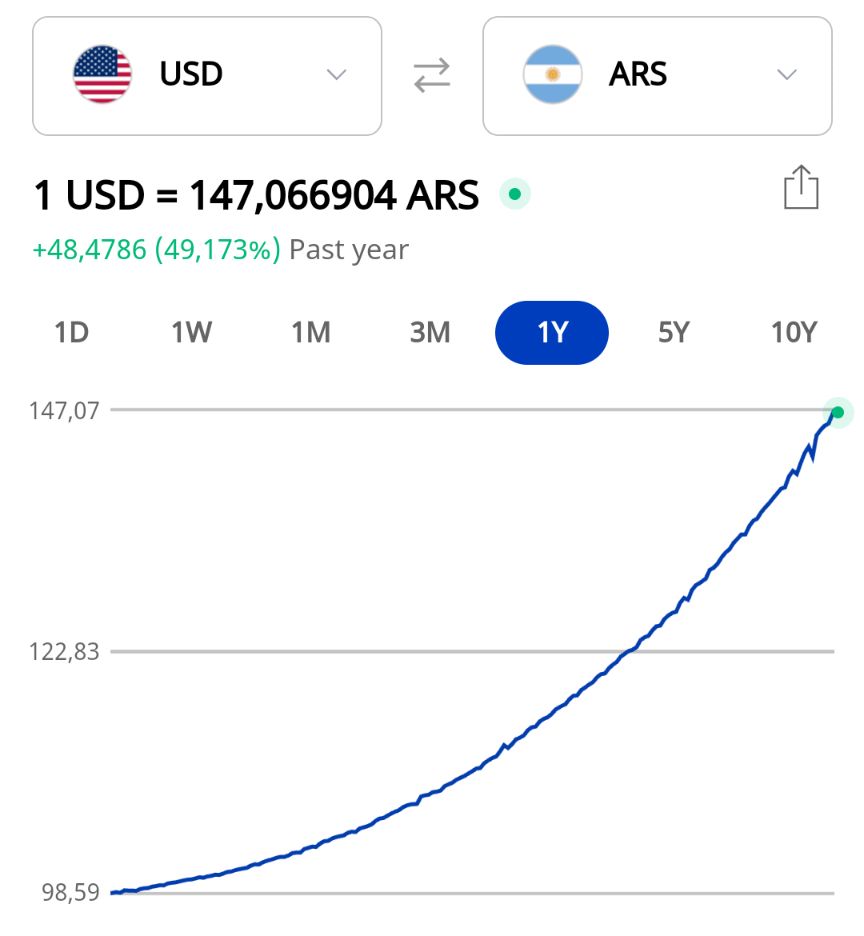Switch to the 10Y chart
Viewport: 864px width, 936px height.
coord(794,332)
